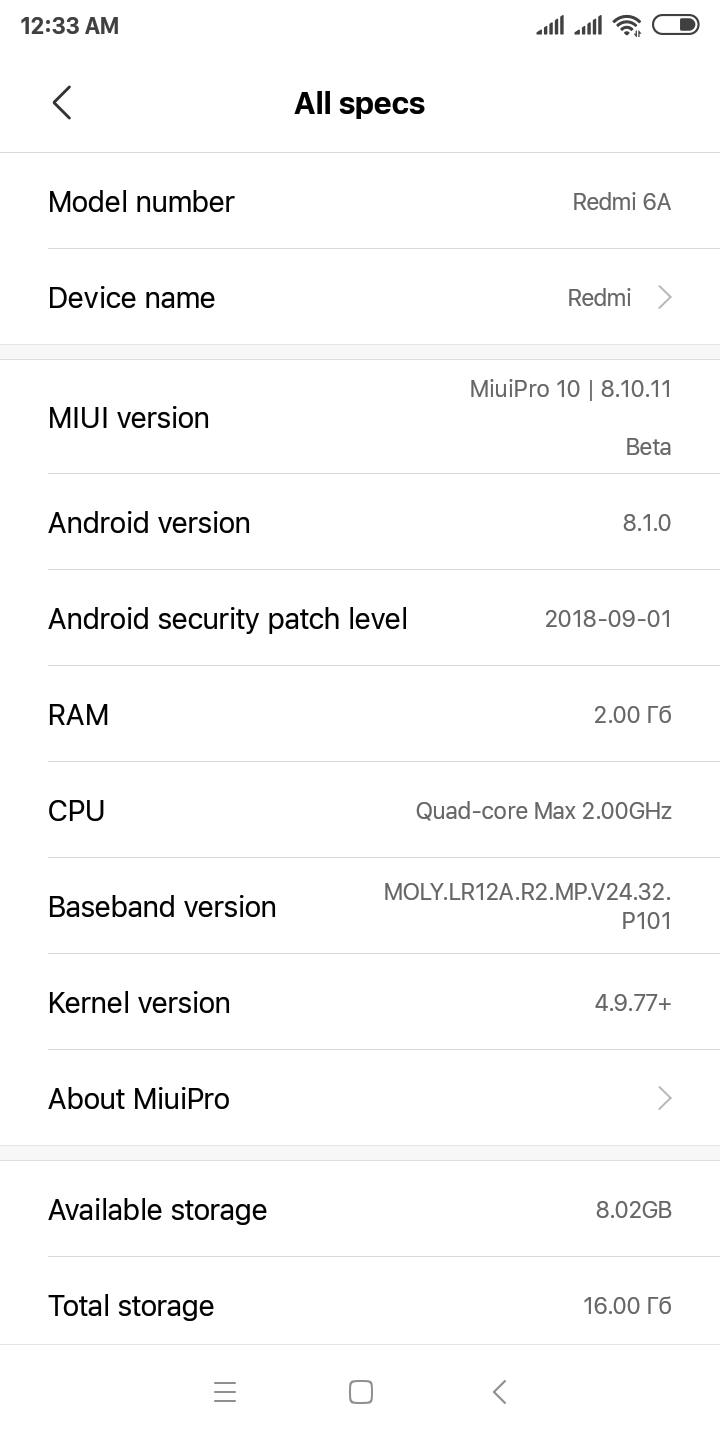Tap the Kernel version row
Viewport: 720px width, 1440px height.
click(360, 1002)
